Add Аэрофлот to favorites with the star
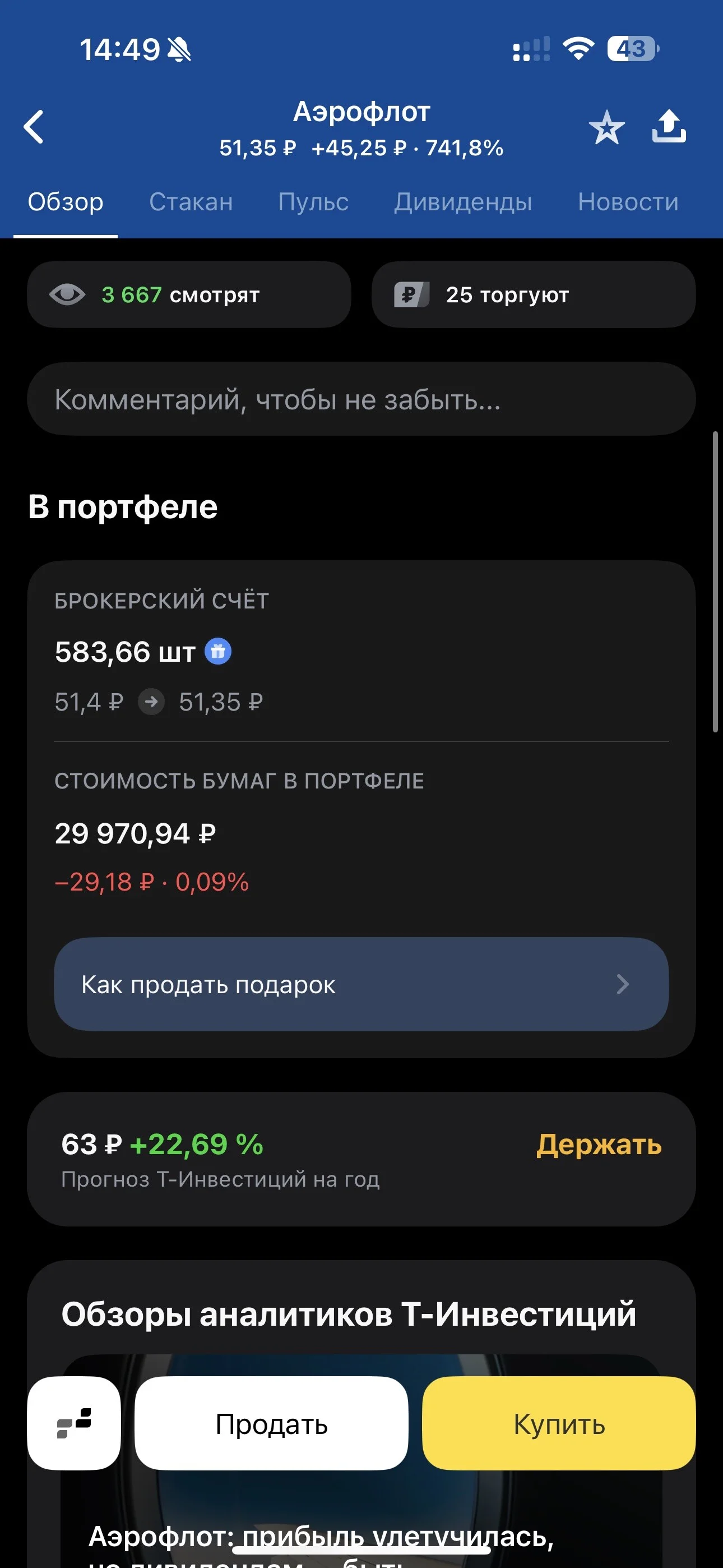This screenshot has height=1568, width=723. tap(606, 127)
